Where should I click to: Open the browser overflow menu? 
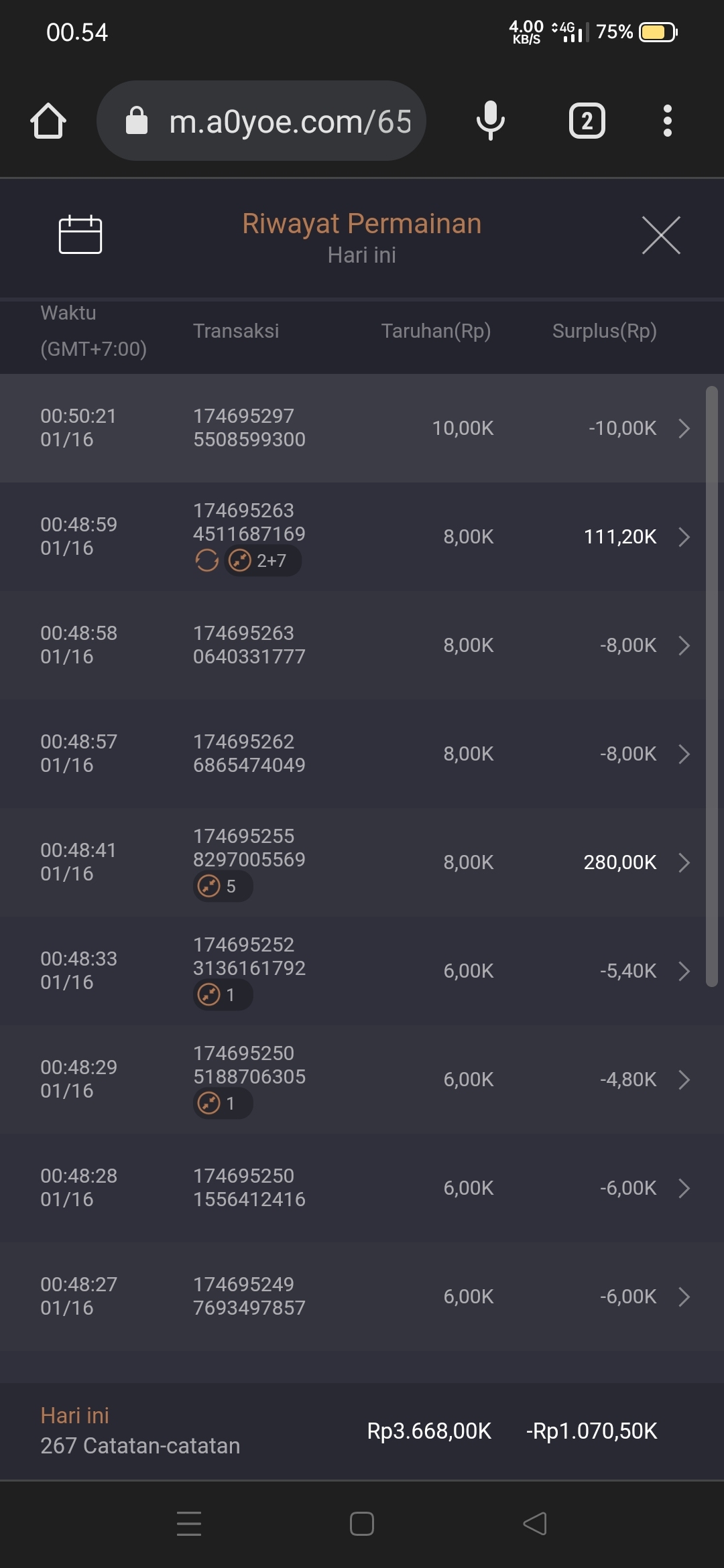pyautogui.click(x=667, y=121)
